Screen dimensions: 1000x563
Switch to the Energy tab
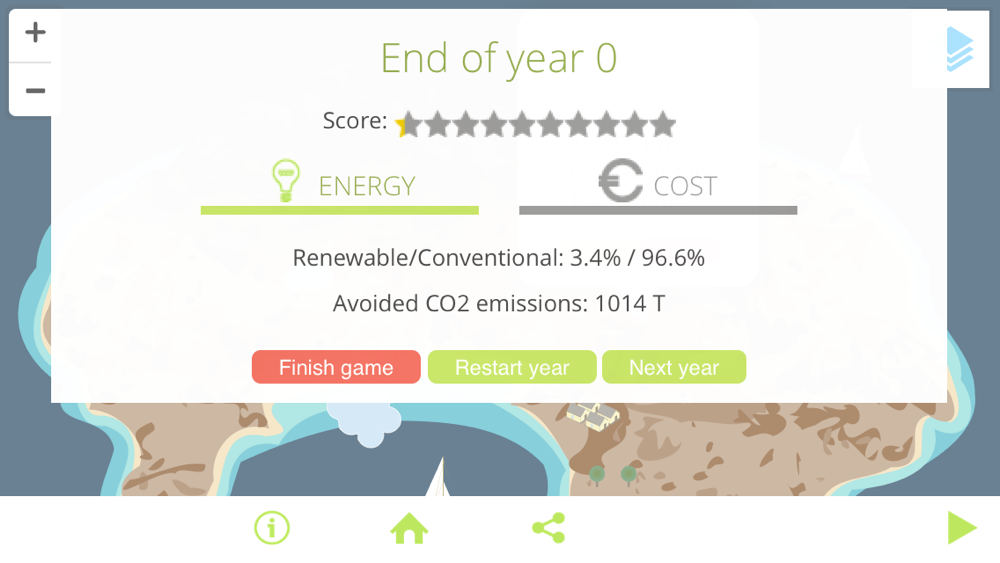coord(340,185)
